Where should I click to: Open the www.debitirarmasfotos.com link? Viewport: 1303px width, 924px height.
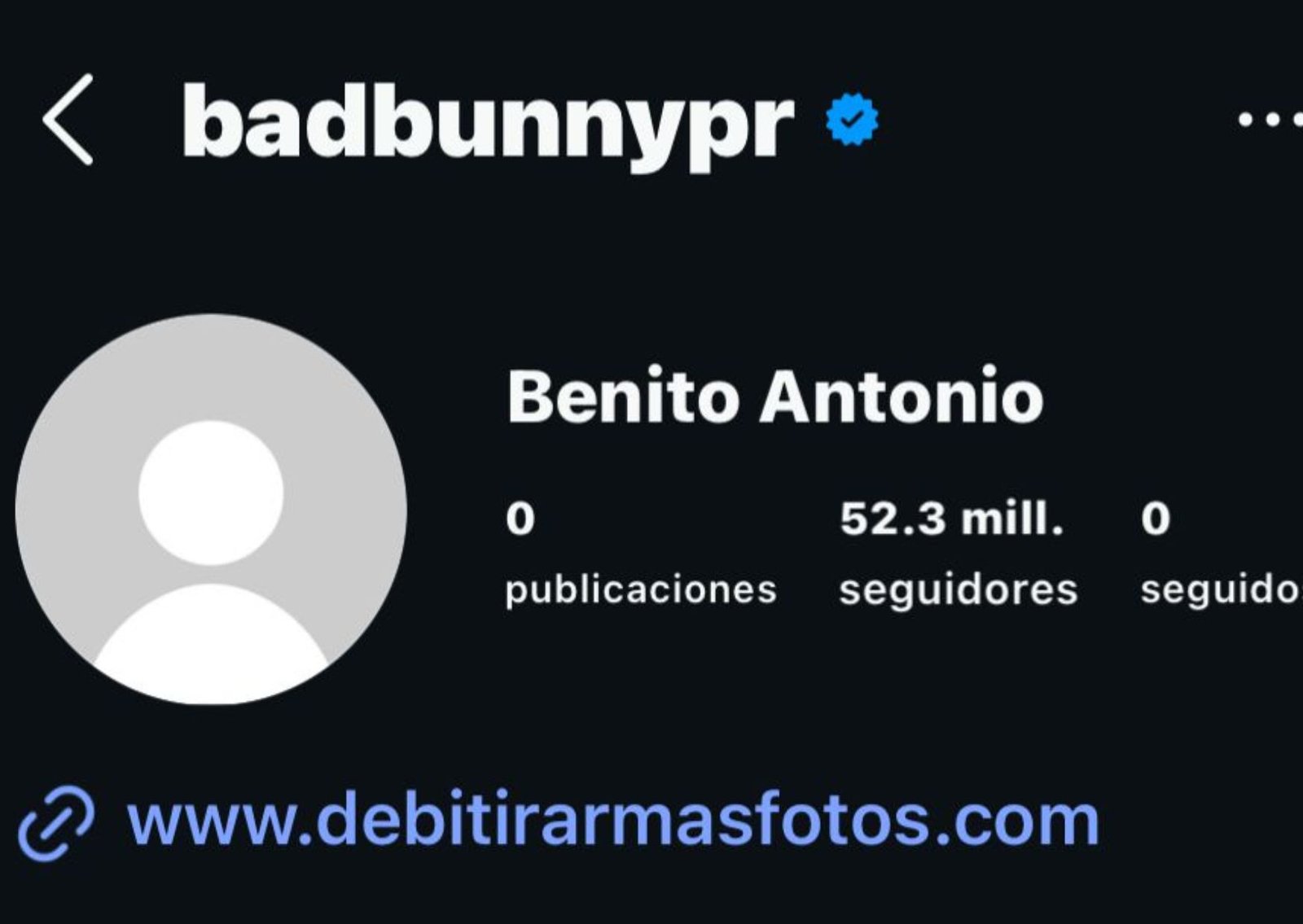coord(612,821)
